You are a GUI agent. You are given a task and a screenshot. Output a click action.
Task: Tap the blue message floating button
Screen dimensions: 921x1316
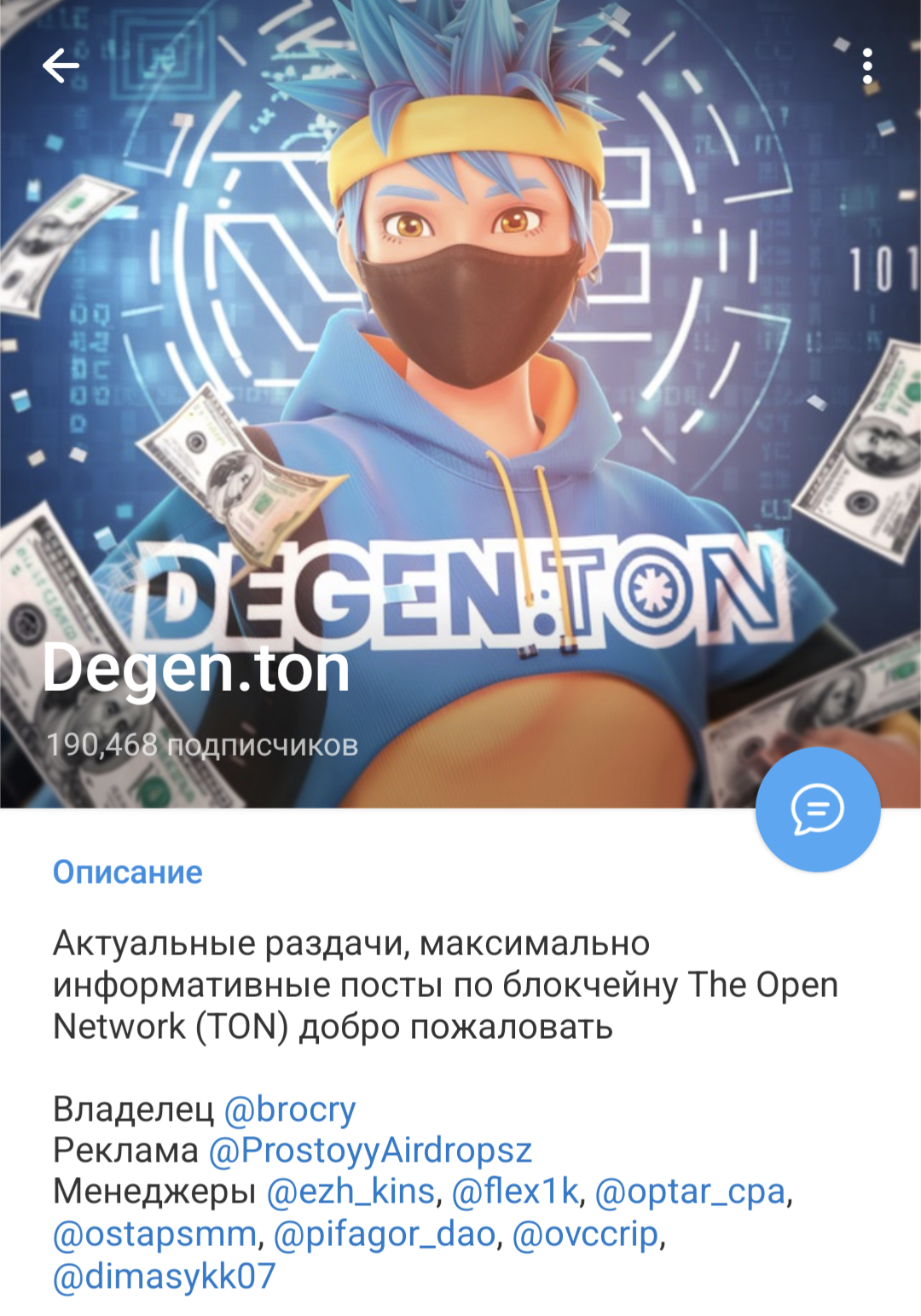817,809
